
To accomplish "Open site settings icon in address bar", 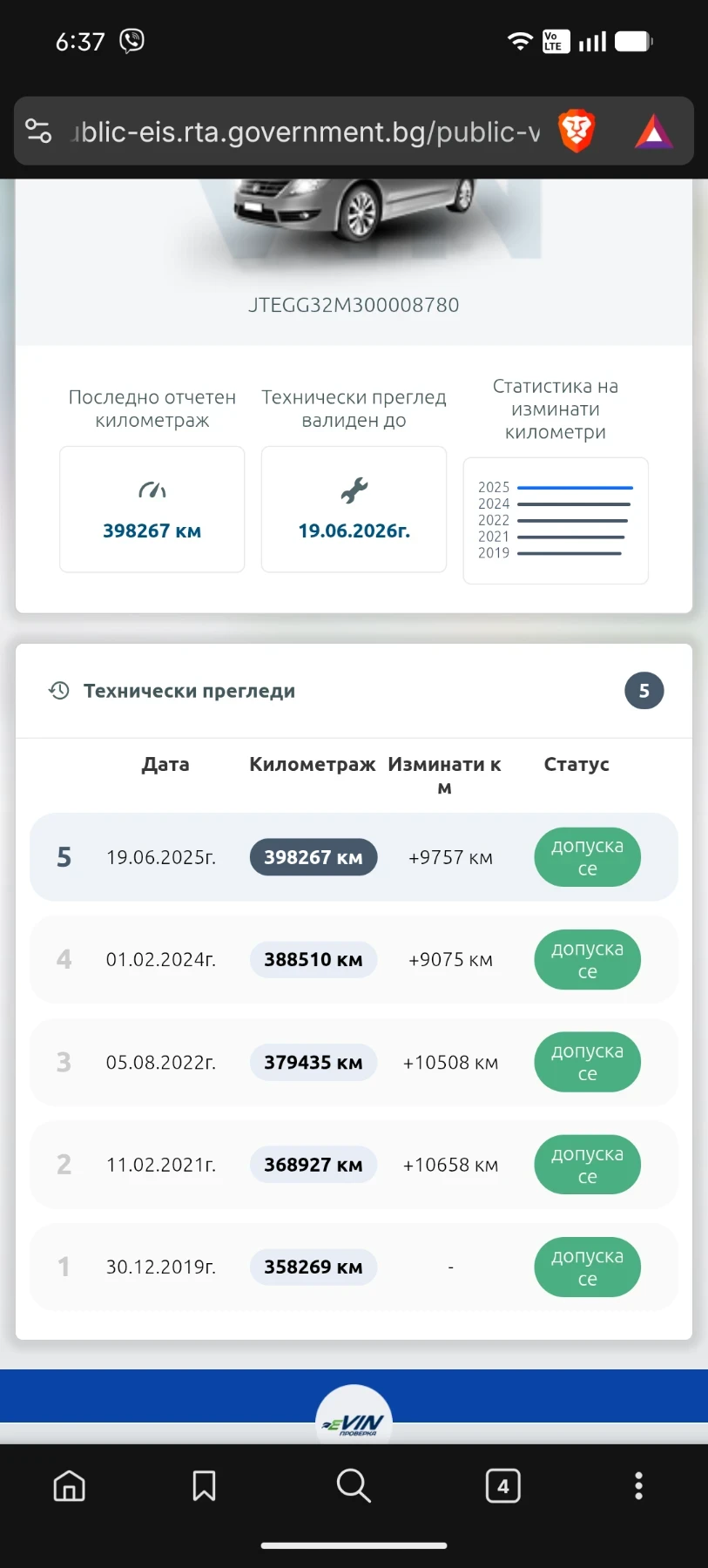I will 38,132.
